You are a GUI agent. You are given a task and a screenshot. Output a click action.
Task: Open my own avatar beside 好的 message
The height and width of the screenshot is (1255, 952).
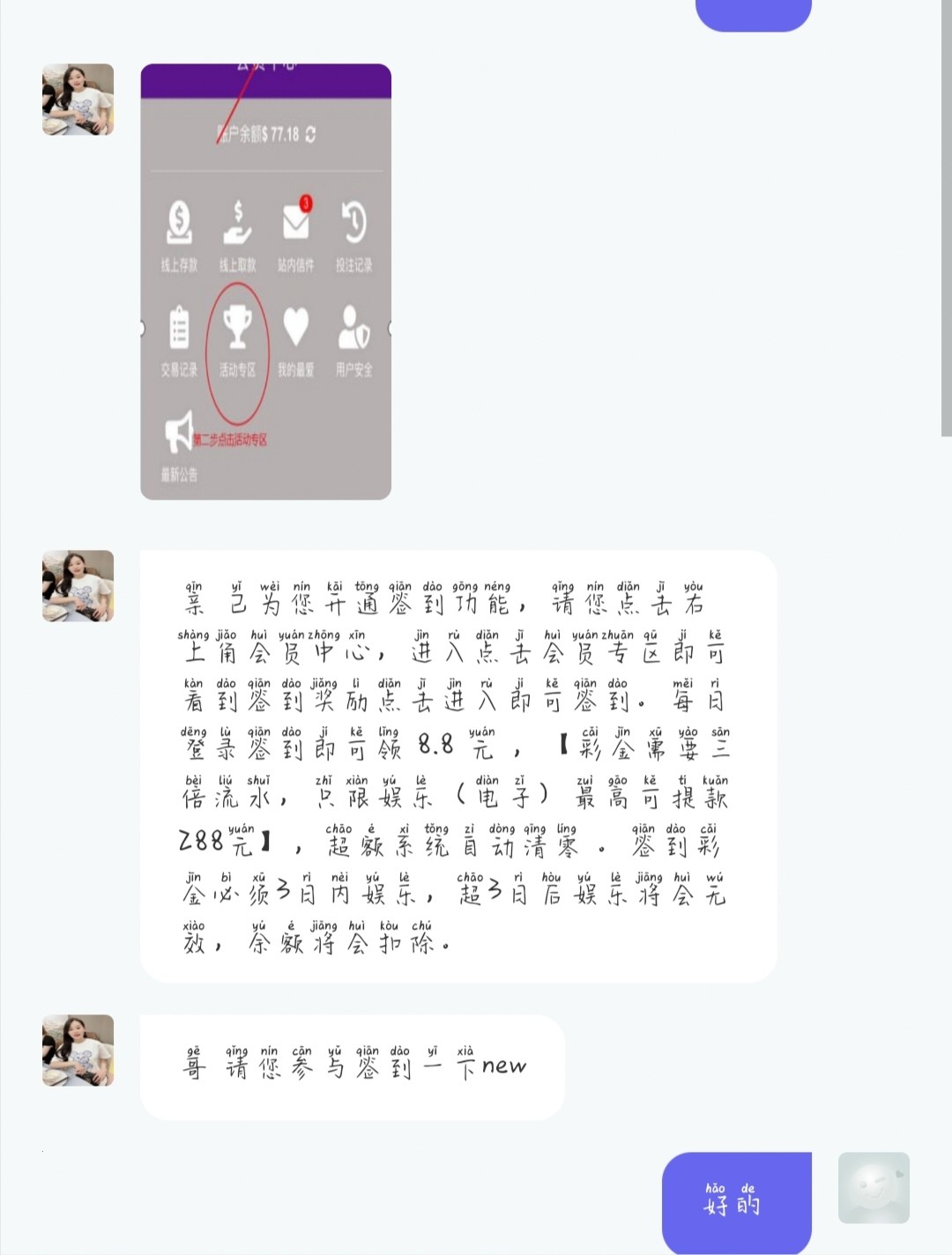point(873,1187)
